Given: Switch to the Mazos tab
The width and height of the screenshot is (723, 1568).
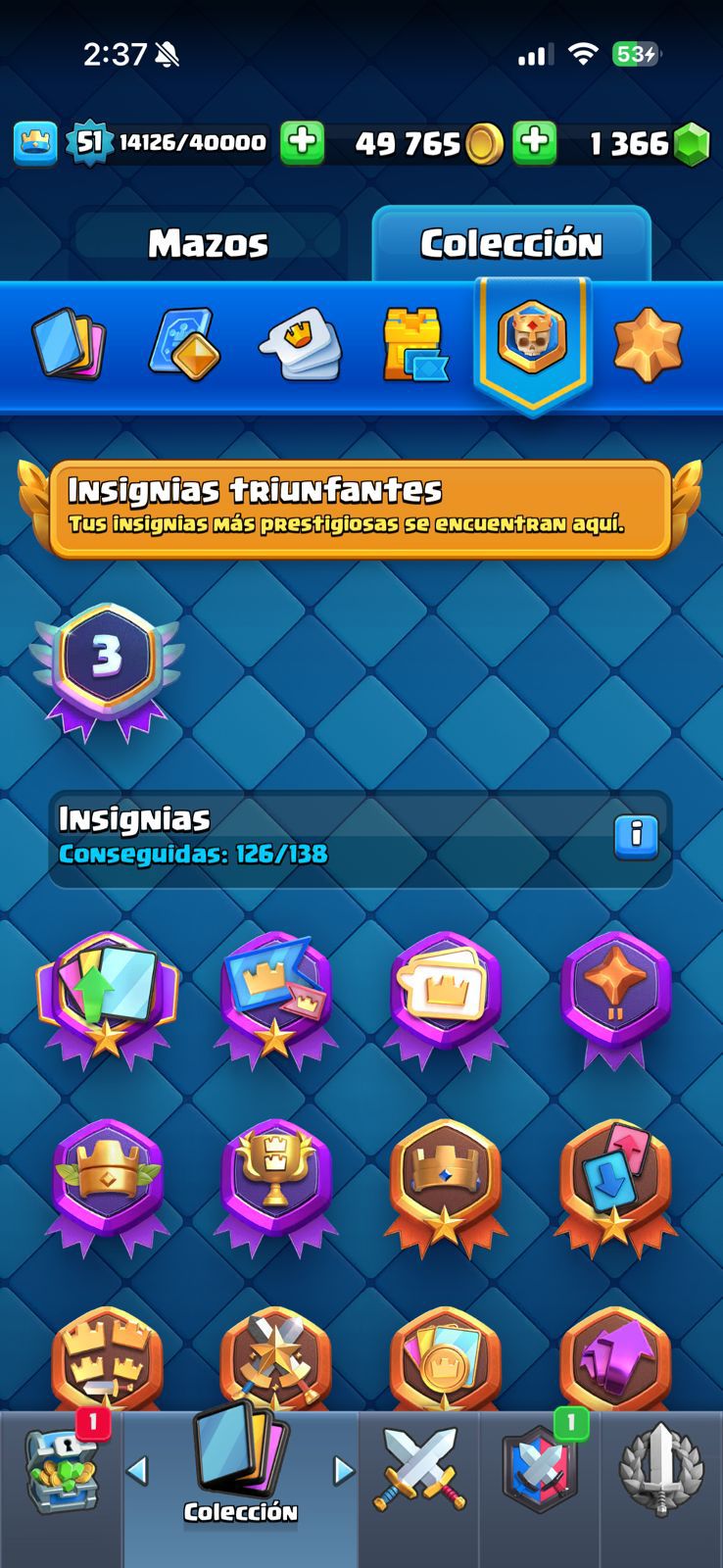Looking at the screenshot, I should tap(208, 243).
